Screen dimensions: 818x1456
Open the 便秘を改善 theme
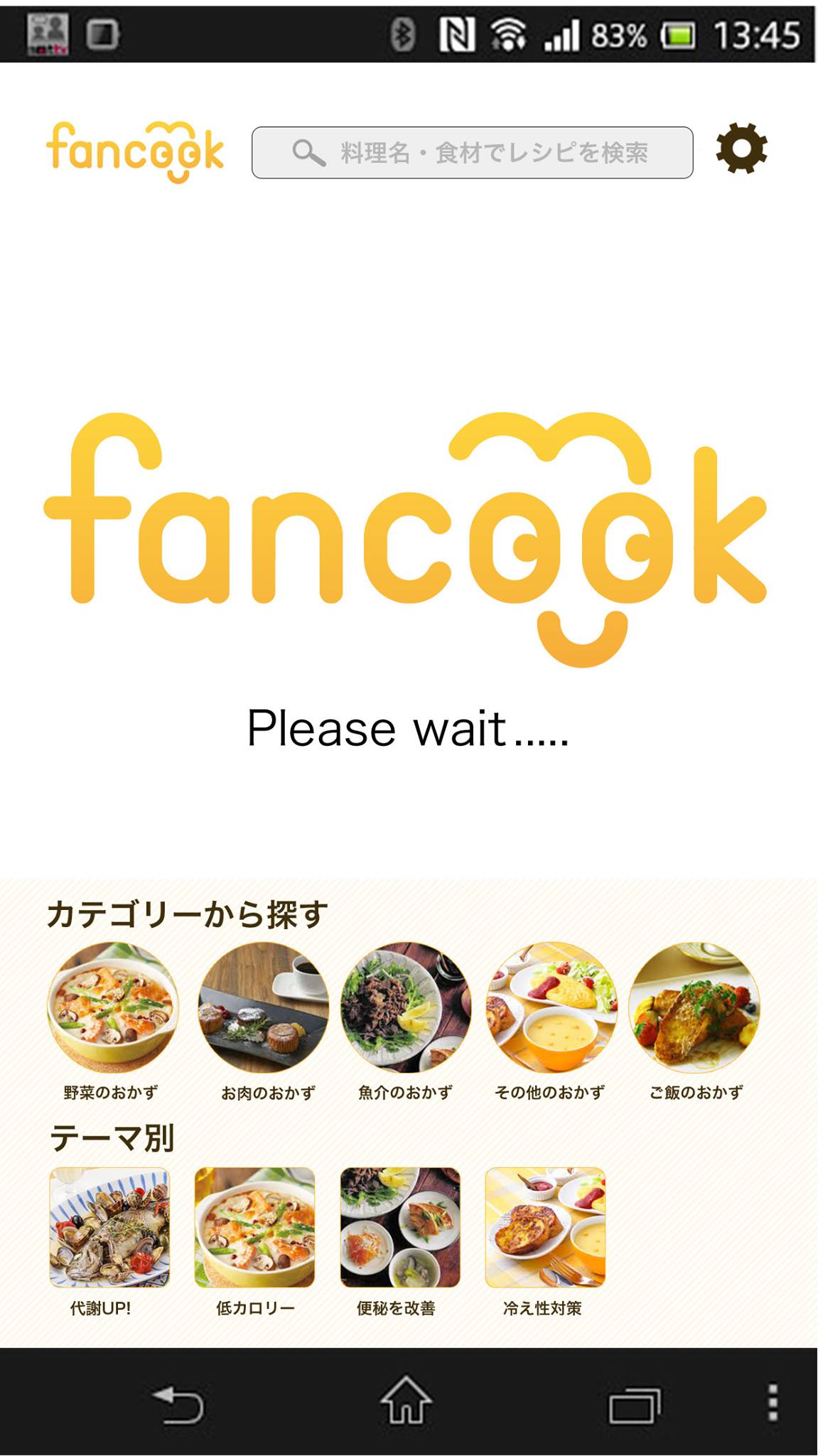400,1227
